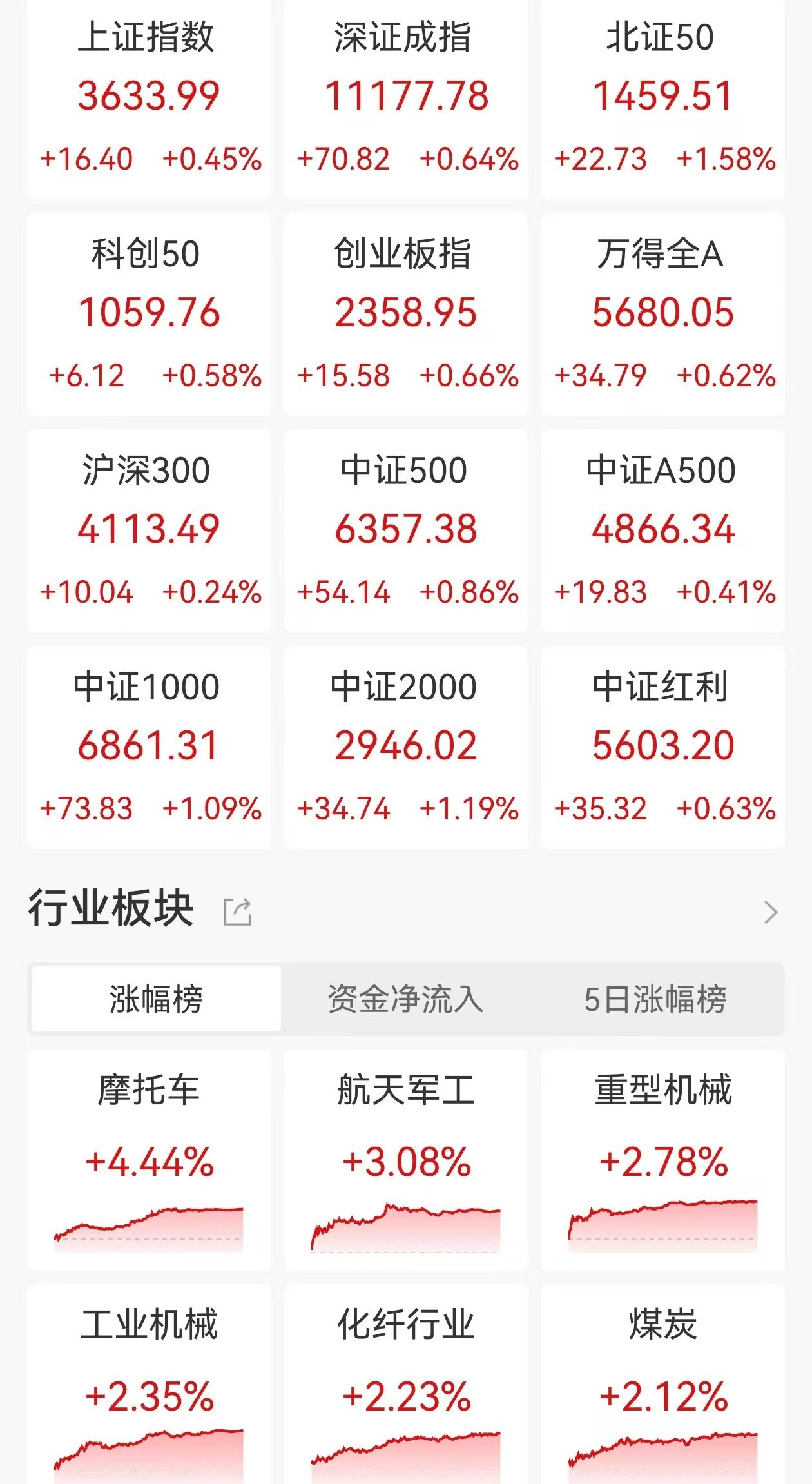Open the 摩托车 sector card
The height and width of the screenshot is (1484, 812).
click(x=149, y=1160)
